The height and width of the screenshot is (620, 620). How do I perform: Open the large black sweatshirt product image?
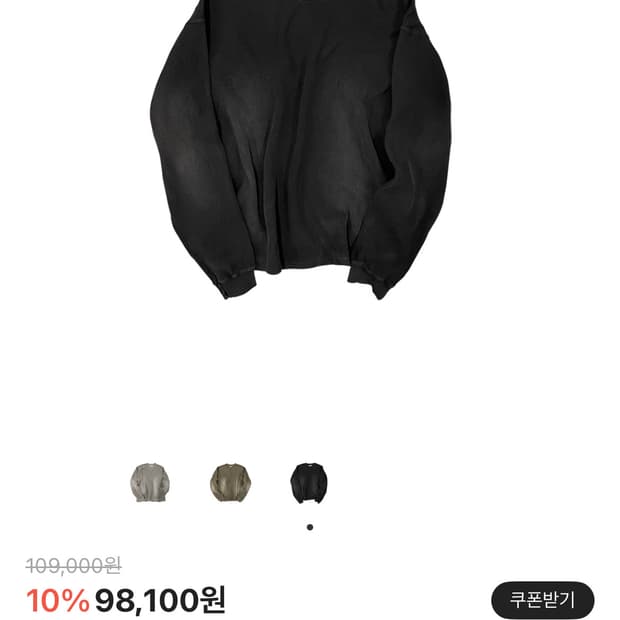300,150
